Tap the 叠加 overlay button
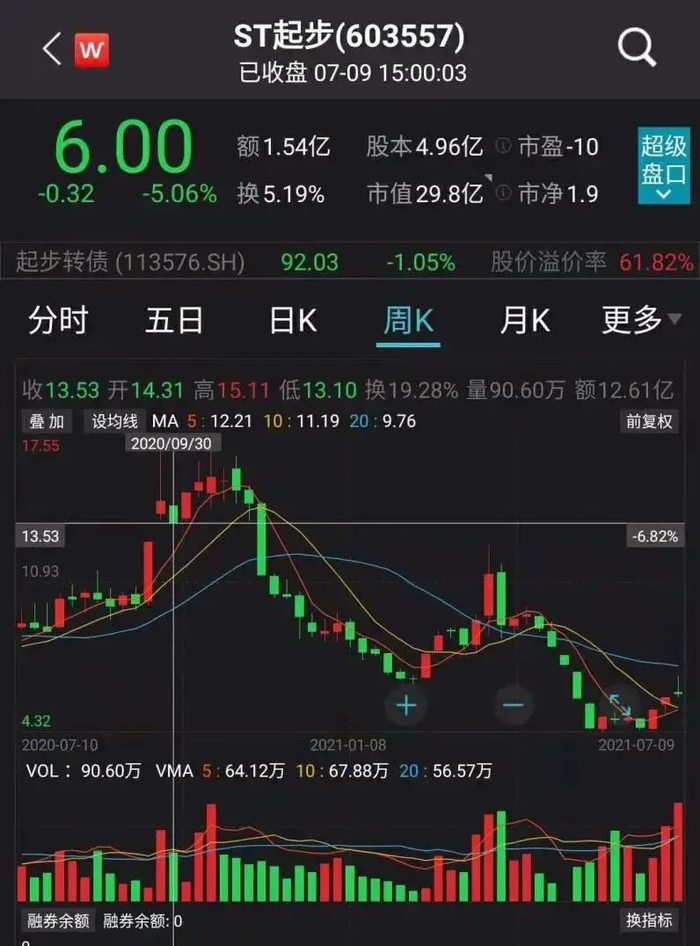Screen dimensions: 700x946 click(x=44, y=421)
